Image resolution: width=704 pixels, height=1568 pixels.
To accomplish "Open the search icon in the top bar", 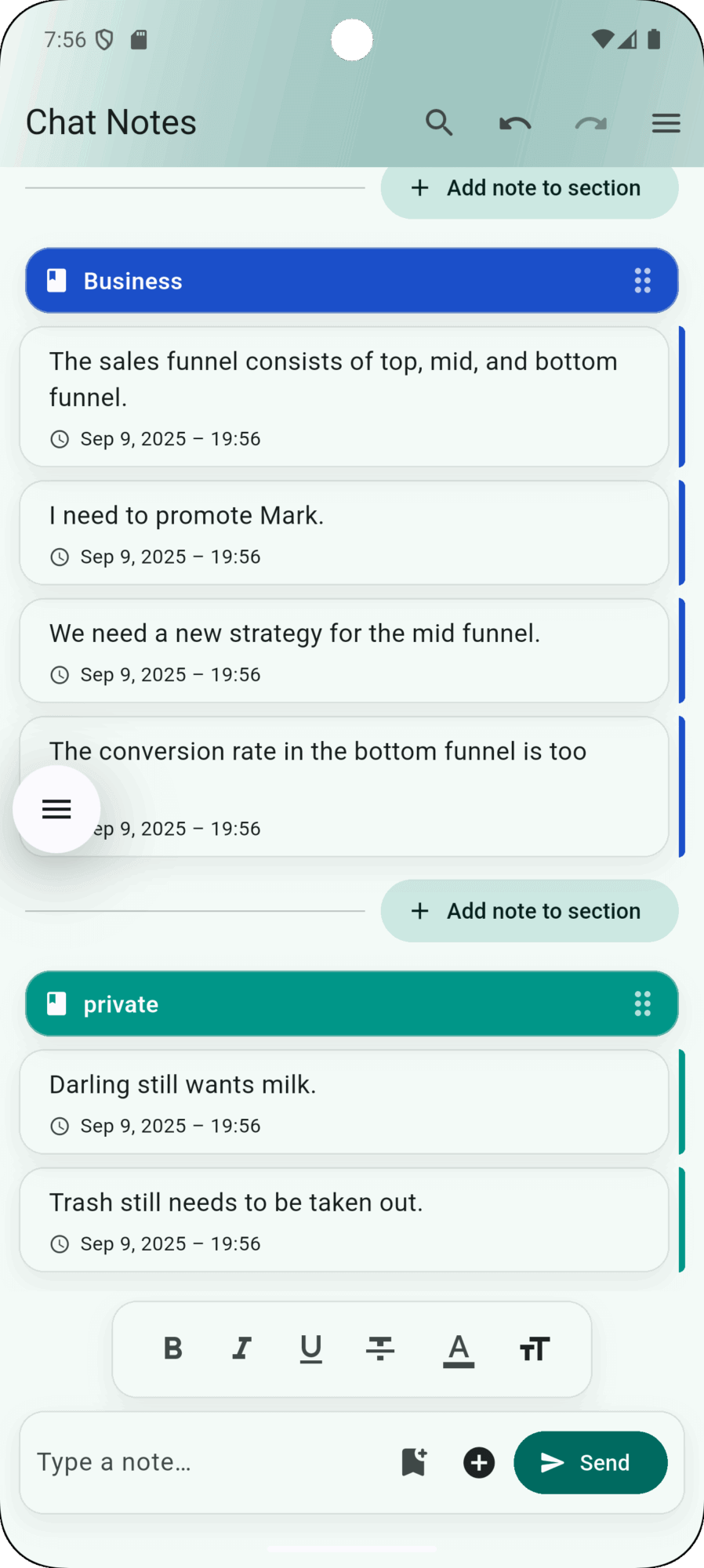I will pos(440,122).
